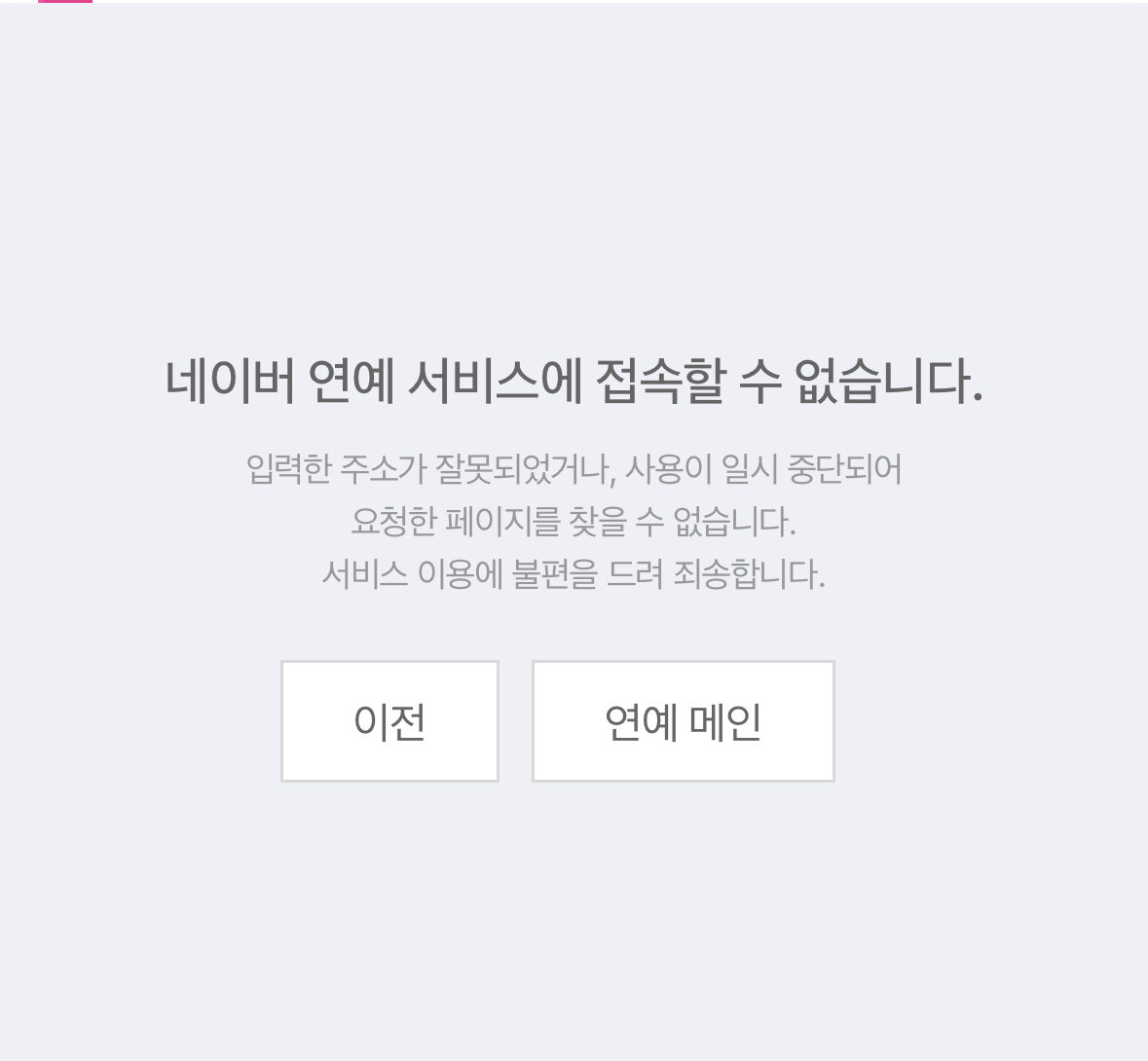Open the 연예 메인 page
The height and width of the screenshot is (1061, 1148).
(x=683, y=721)
